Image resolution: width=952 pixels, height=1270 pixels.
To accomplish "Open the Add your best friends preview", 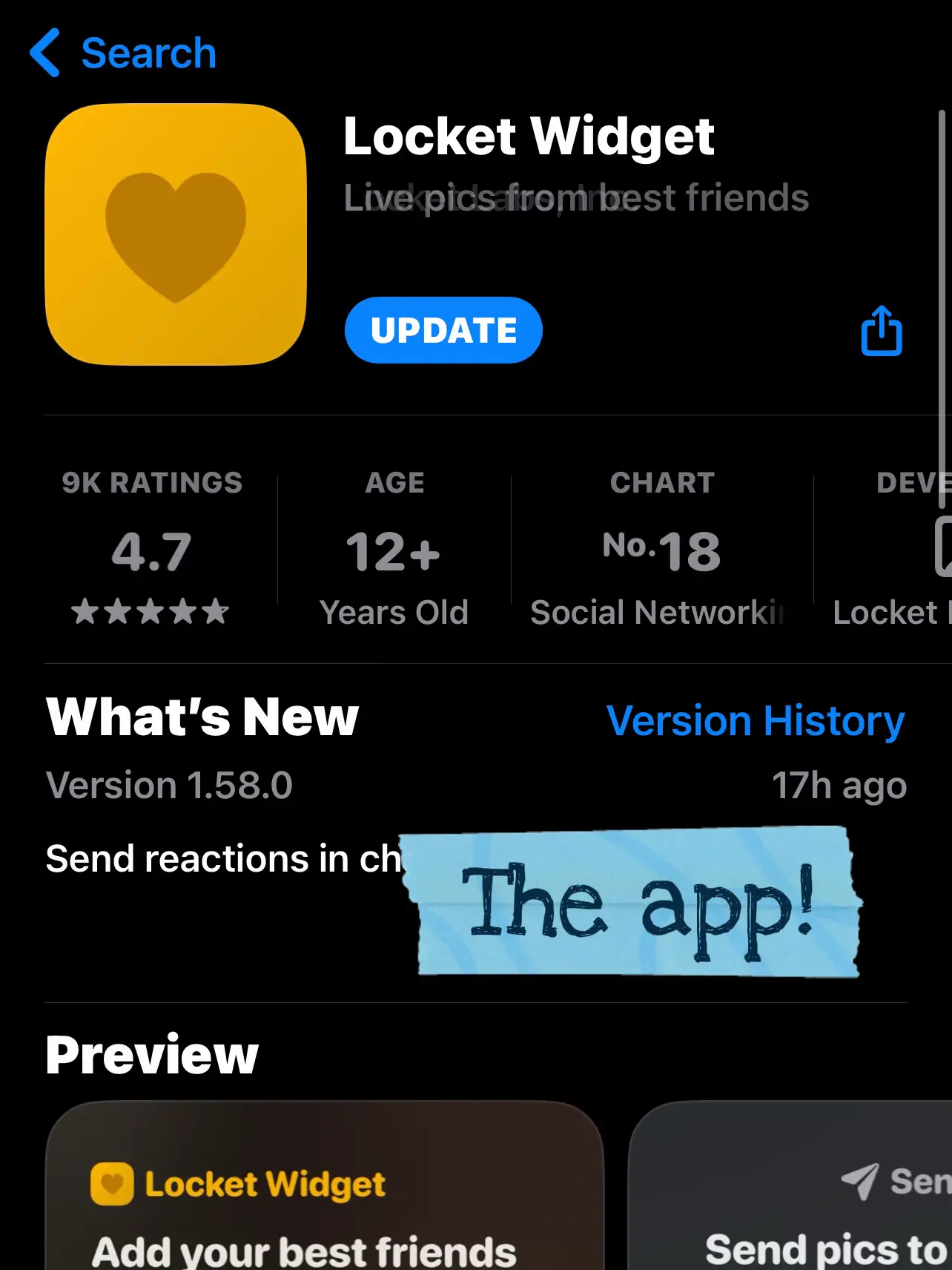I will tap(325, 1187).
